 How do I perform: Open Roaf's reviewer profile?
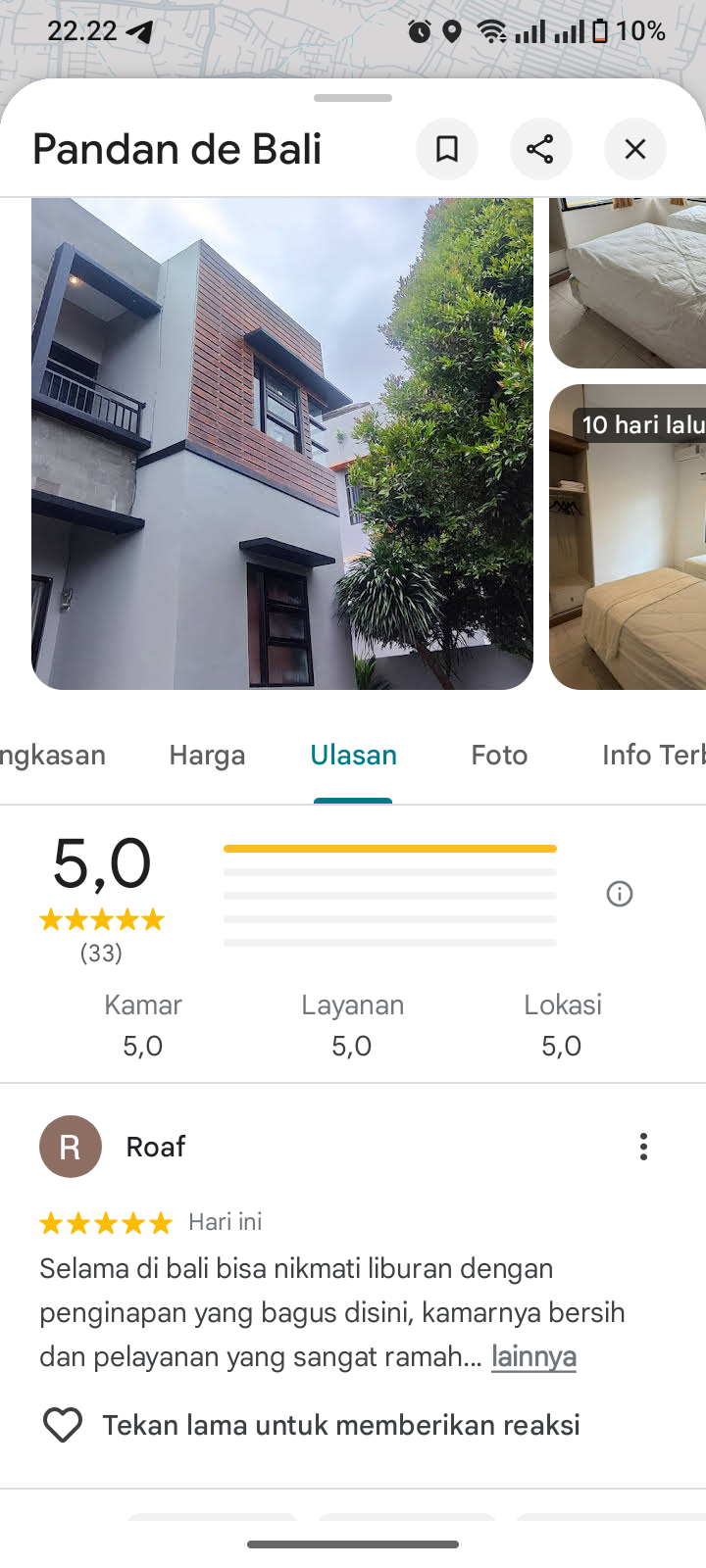click(x=71, y=1147)
